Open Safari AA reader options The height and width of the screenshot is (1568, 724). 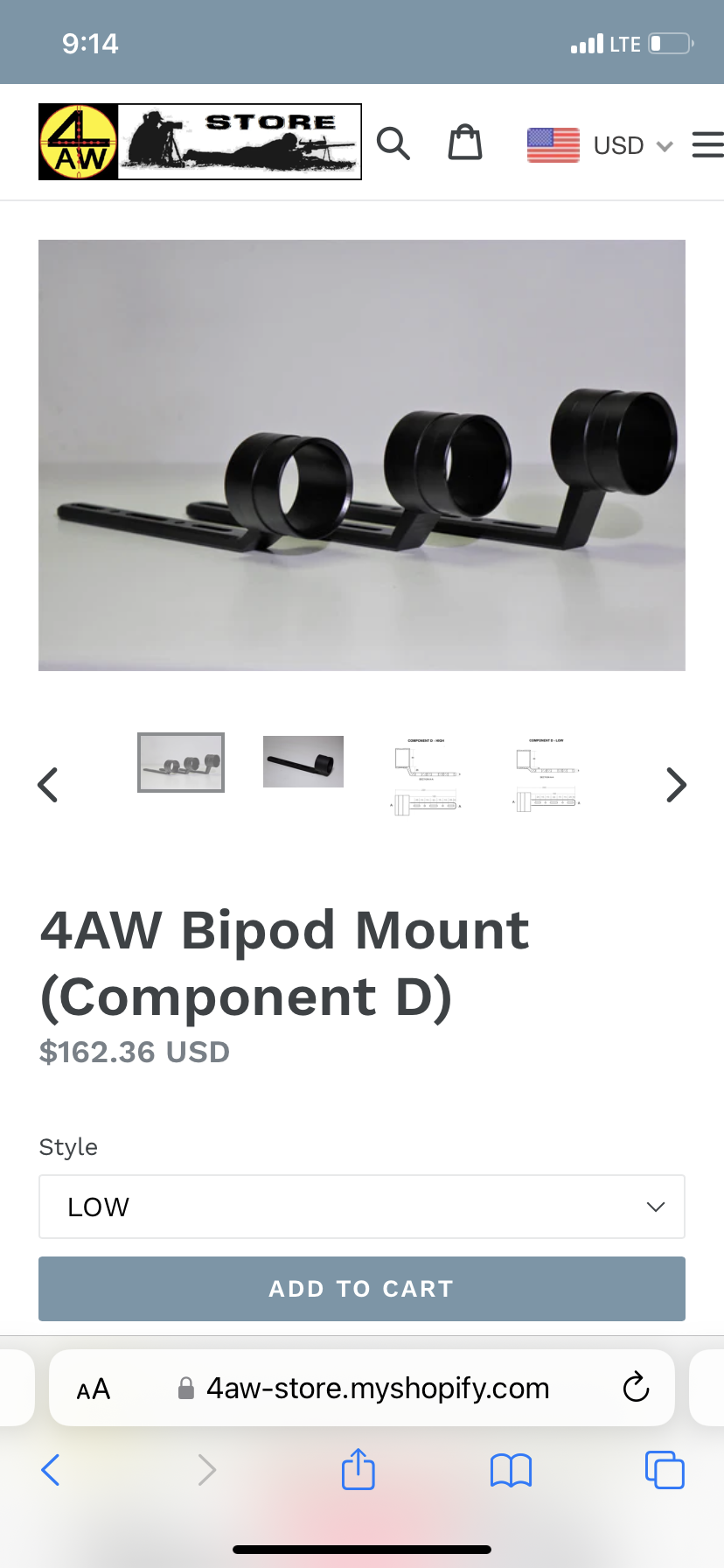tap(94, 1389)
